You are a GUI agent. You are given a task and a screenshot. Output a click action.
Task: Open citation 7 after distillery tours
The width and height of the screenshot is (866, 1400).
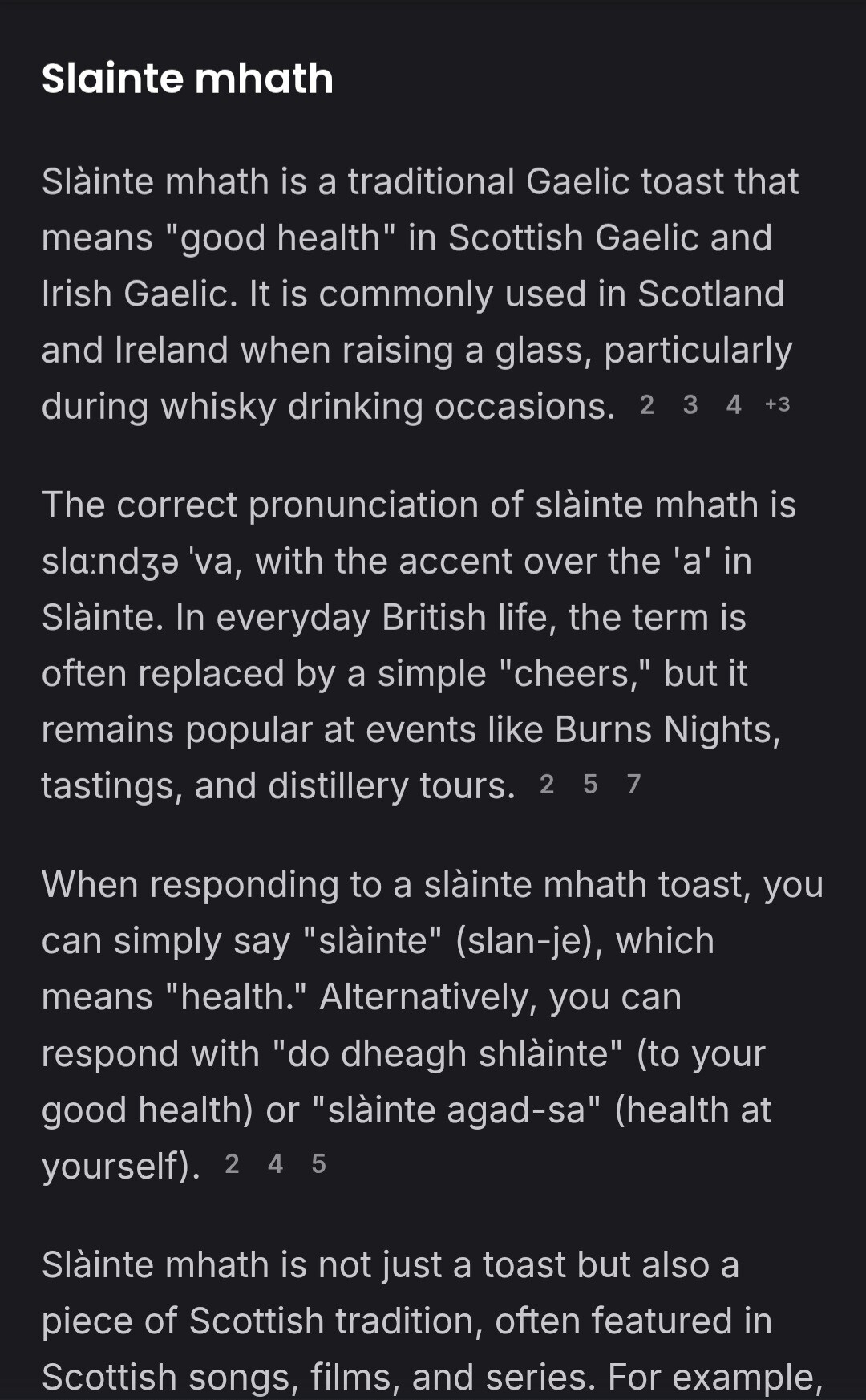[x=633, y=785]
